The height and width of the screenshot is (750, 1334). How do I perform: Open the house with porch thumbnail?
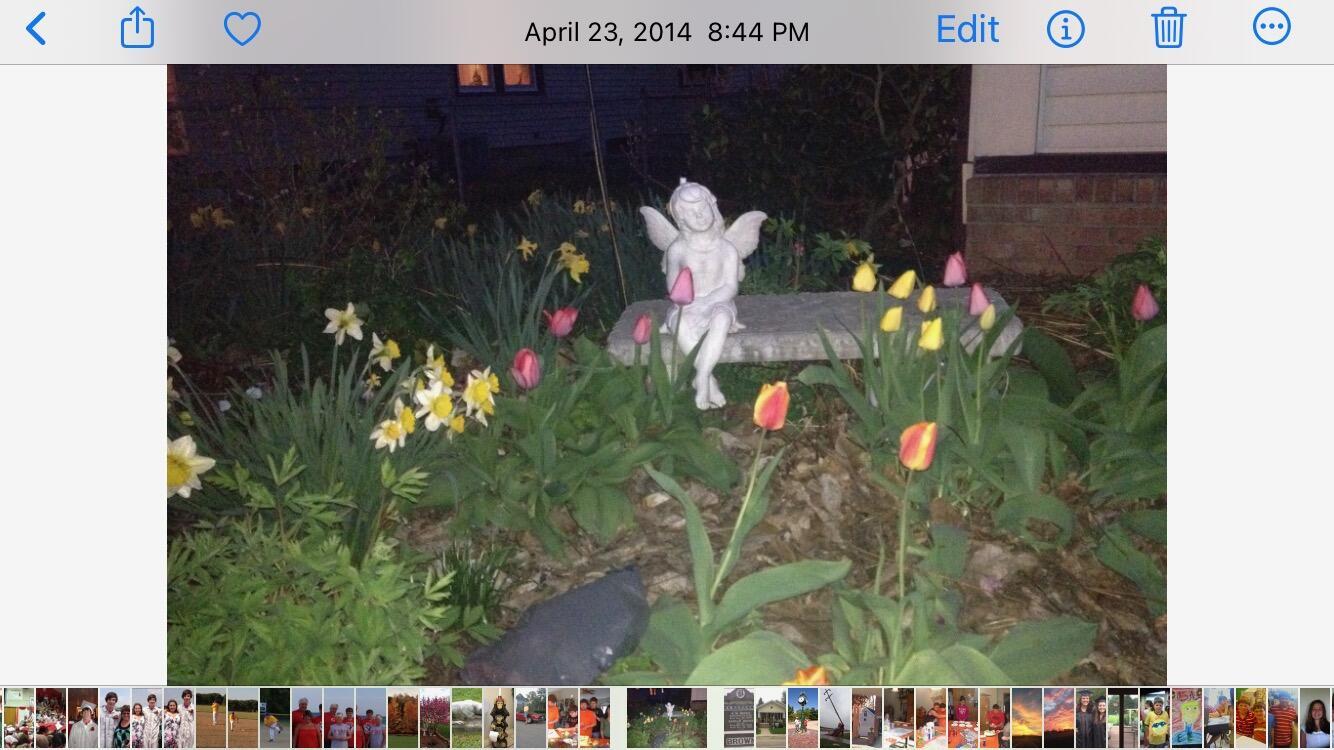tap(771, 718)
